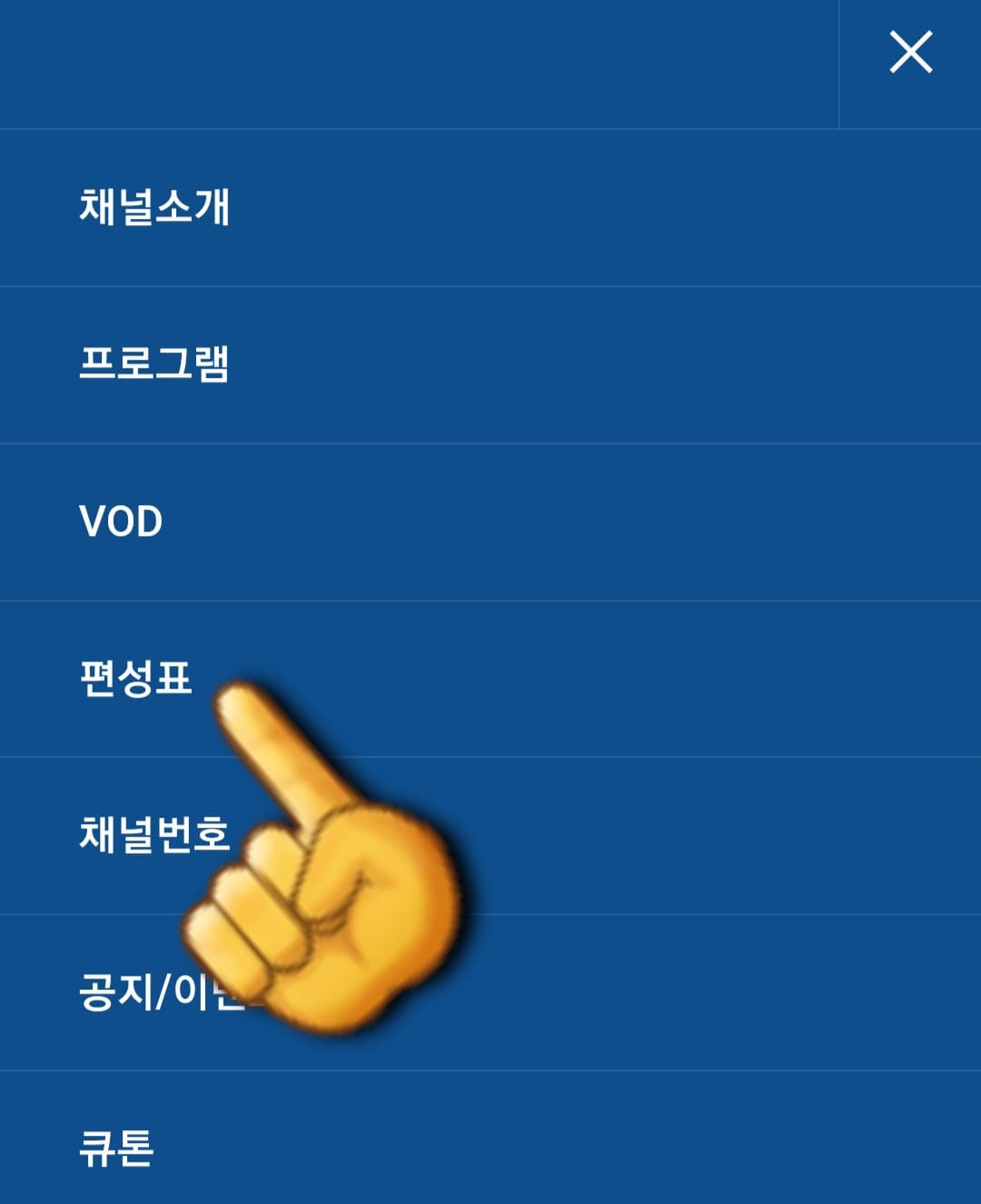Viewport: 981px width, 1204px height.
Task: View the channel introduction via 채널소개
Action: pos(152,207)
